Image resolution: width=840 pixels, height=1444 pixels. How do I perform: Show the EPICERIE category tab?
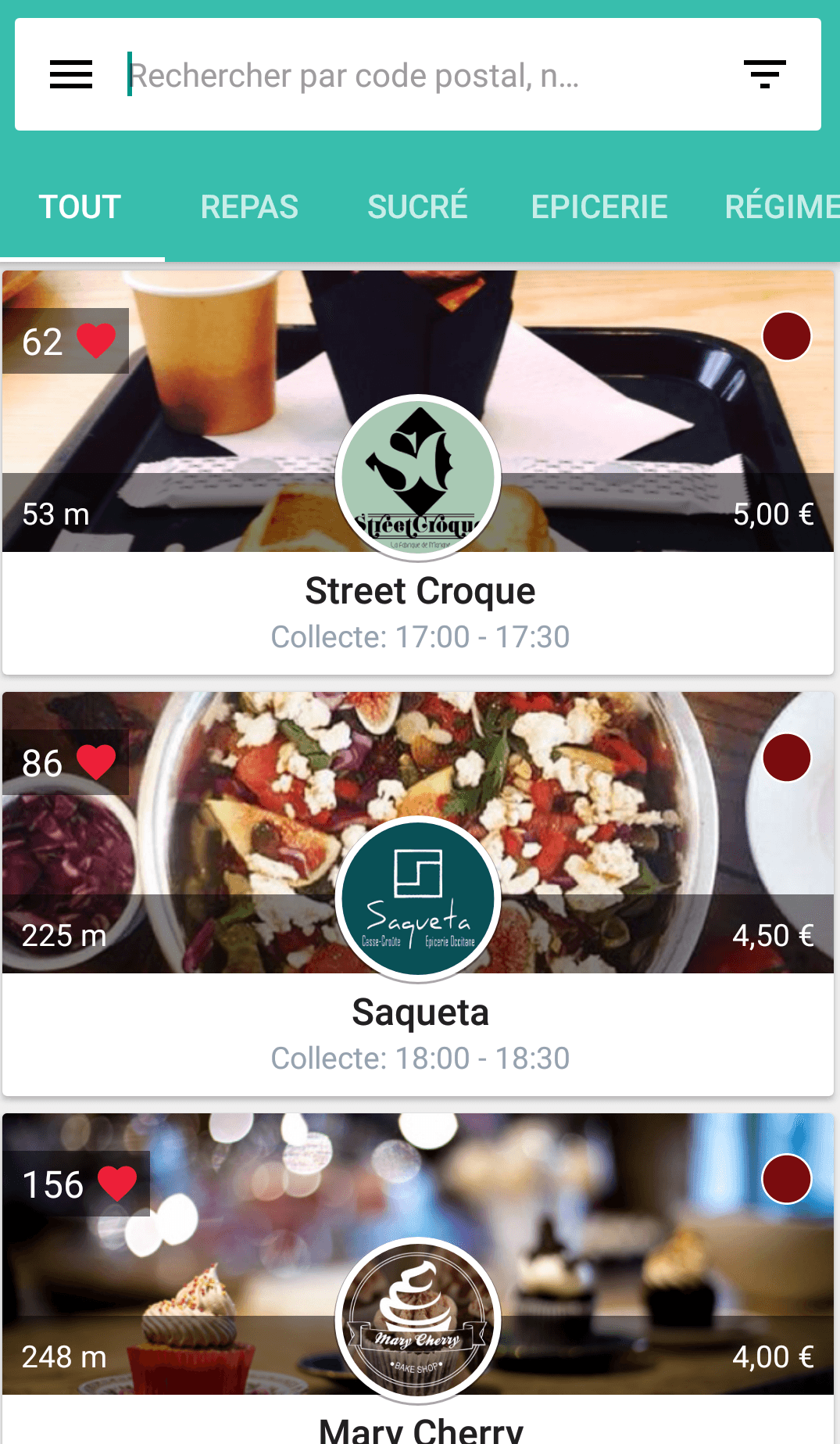point(599,207)
